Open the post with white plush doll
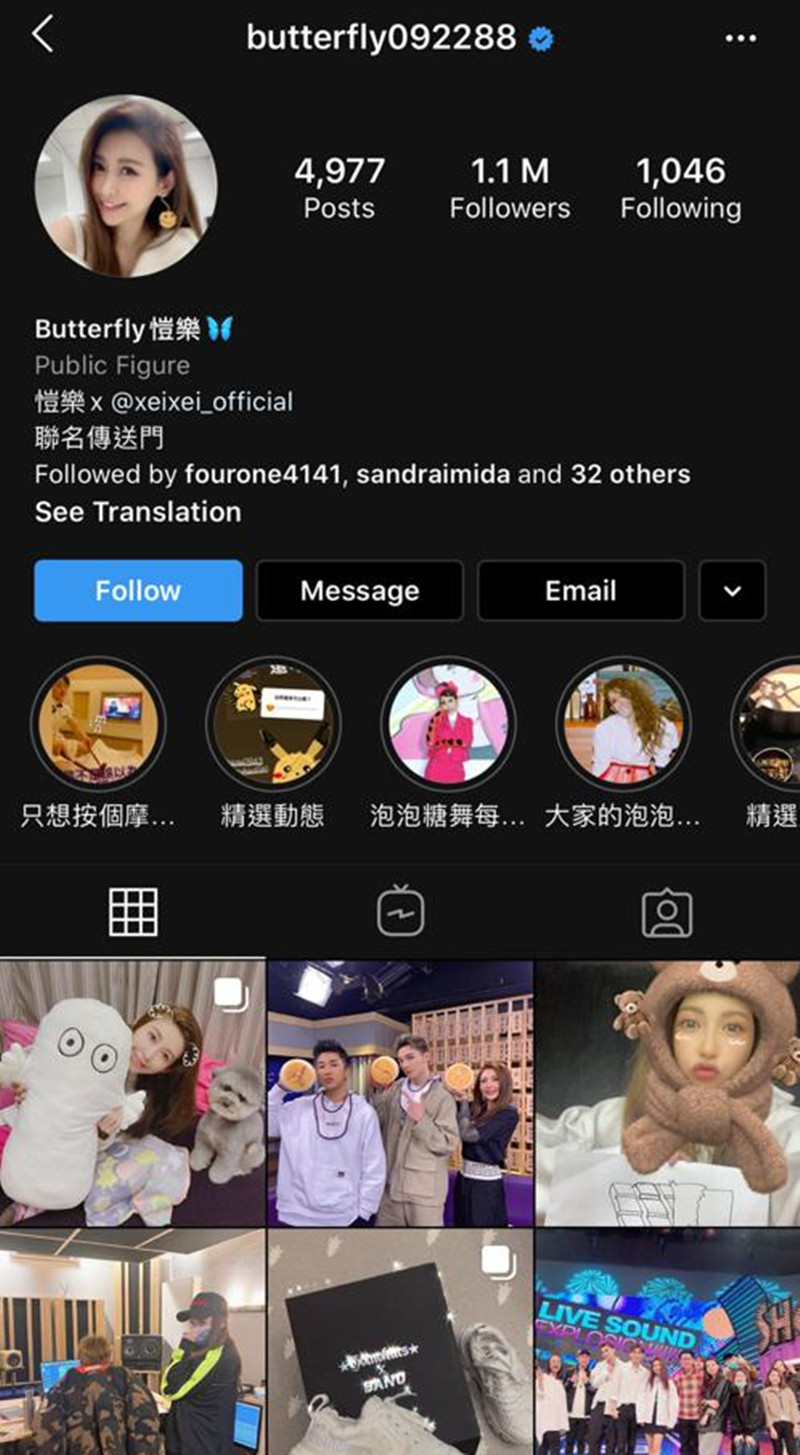800x1455 pixels. tap(132, 1092)
